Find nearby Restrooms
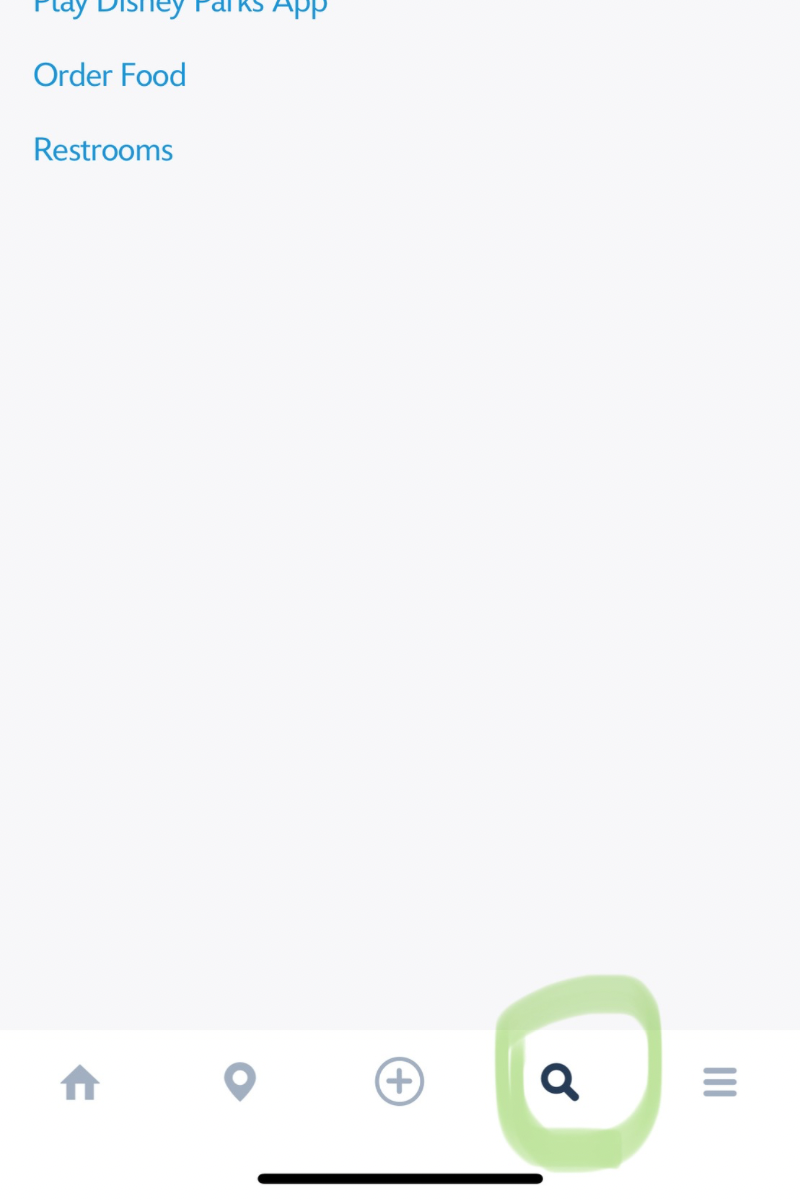 (x=103, y=150)
